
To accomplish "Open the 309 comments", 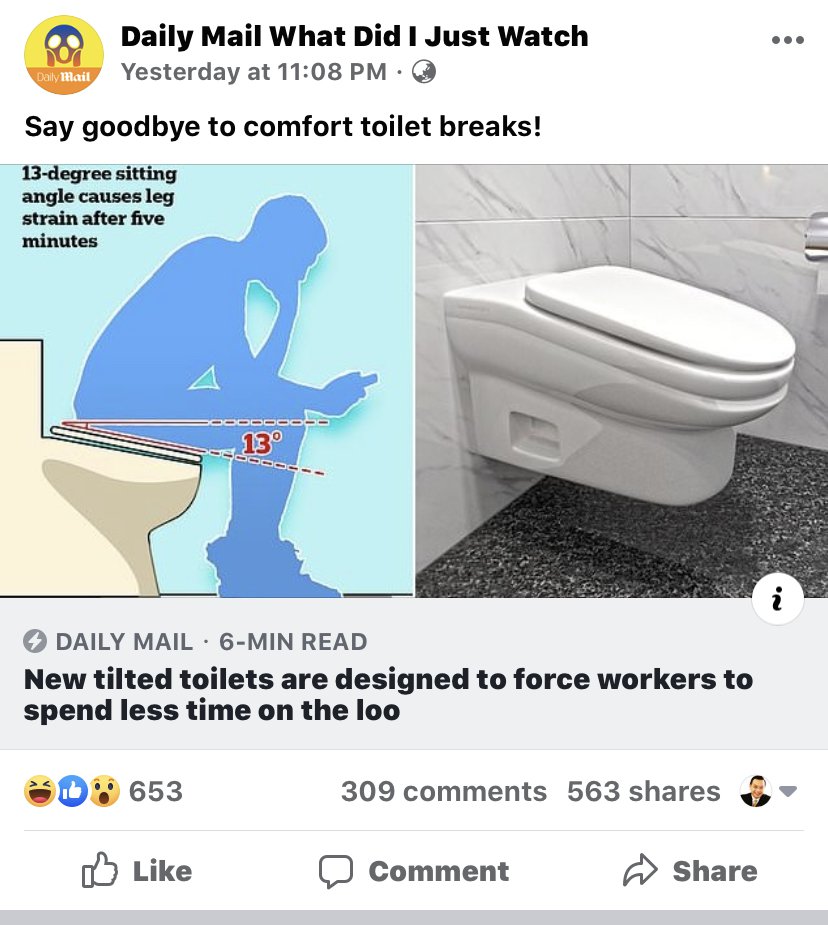I will 443,792.
